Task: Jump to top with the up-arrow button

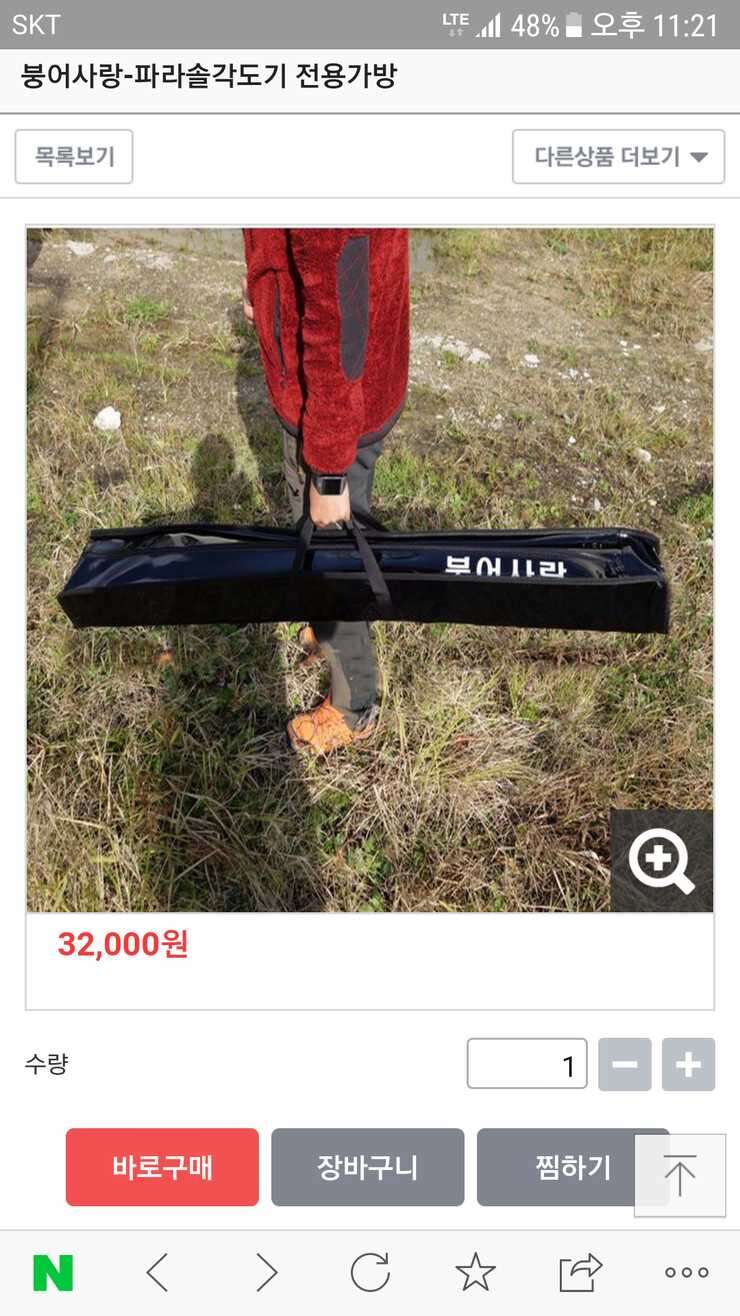Action: 680,1175
